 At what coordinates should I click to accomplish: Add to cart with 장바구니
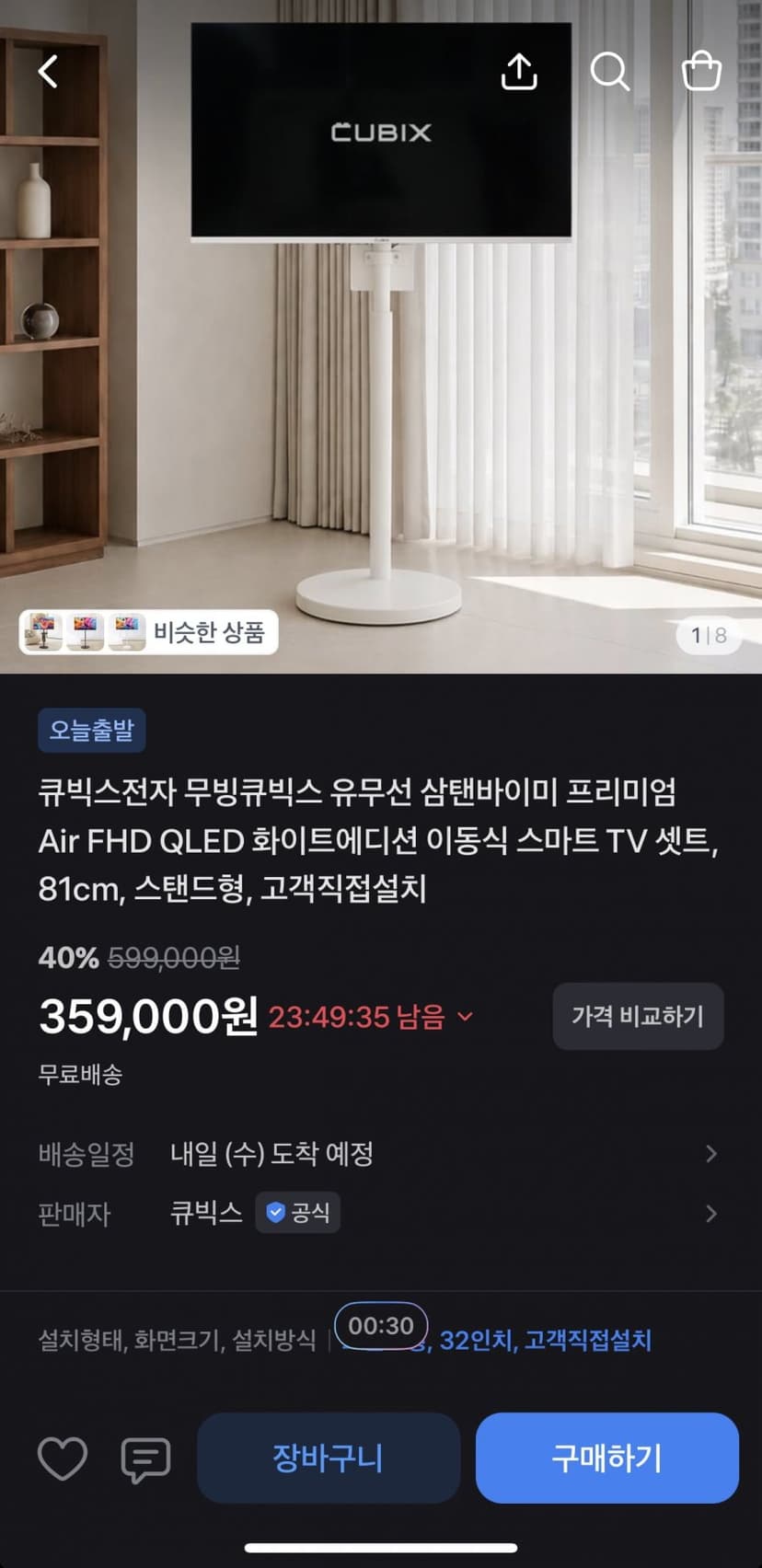tap(329, 1458)
